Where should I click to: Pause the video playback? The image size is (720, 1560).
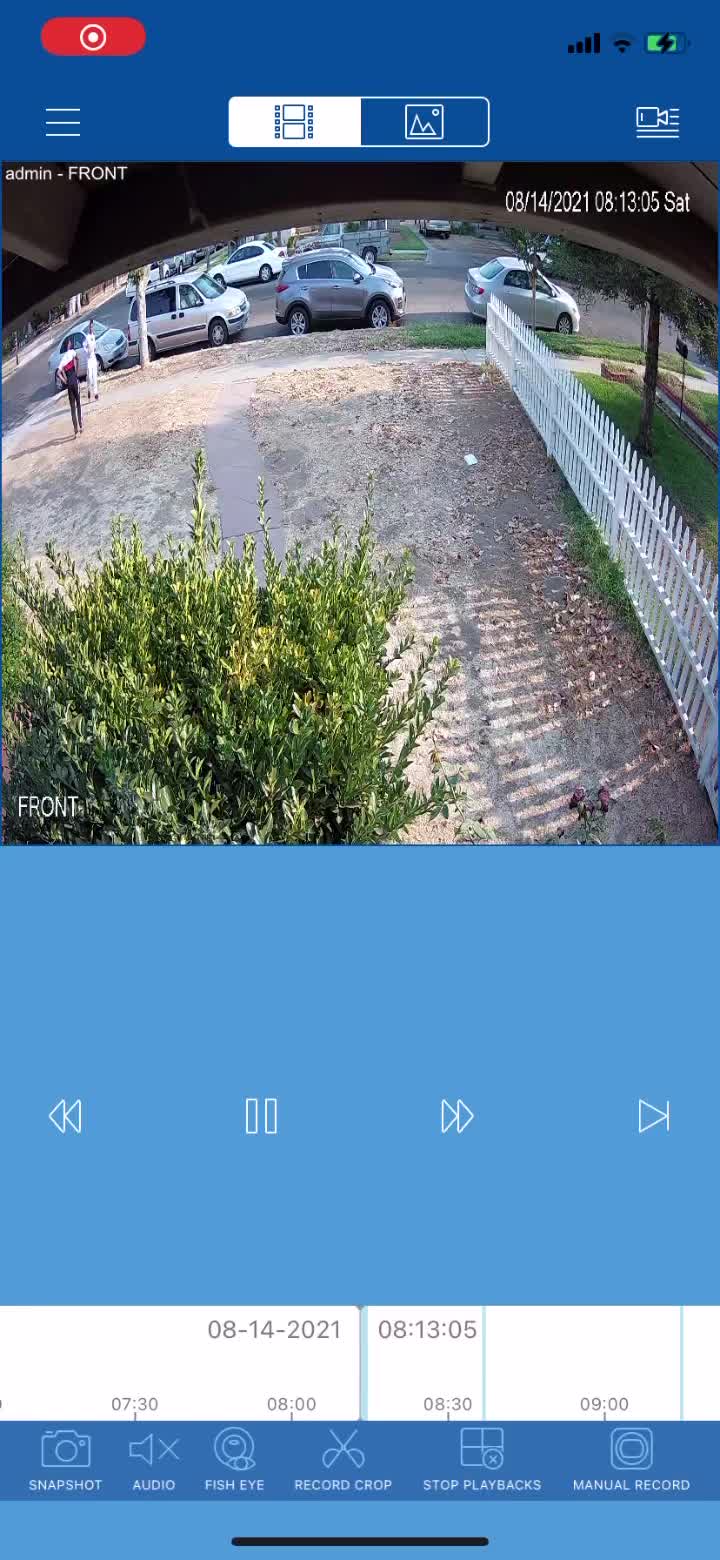point(261,1116)
